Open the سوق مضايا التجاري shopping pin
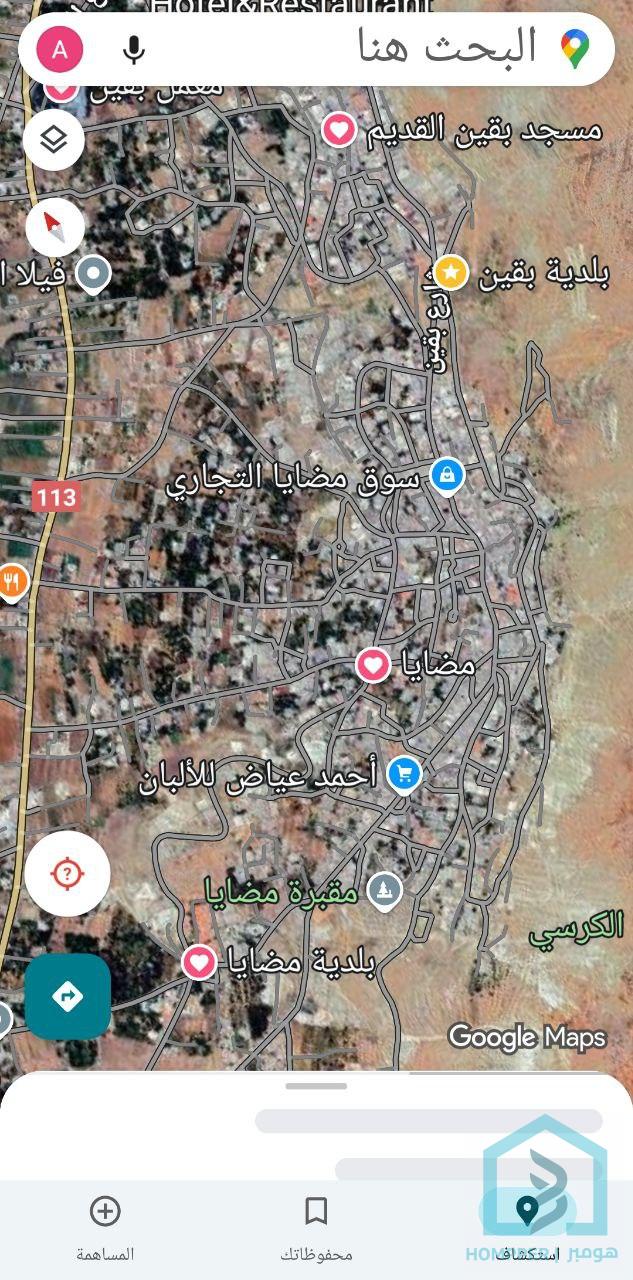The height and width of the screenshot is (1280, 633). [446, 476]
